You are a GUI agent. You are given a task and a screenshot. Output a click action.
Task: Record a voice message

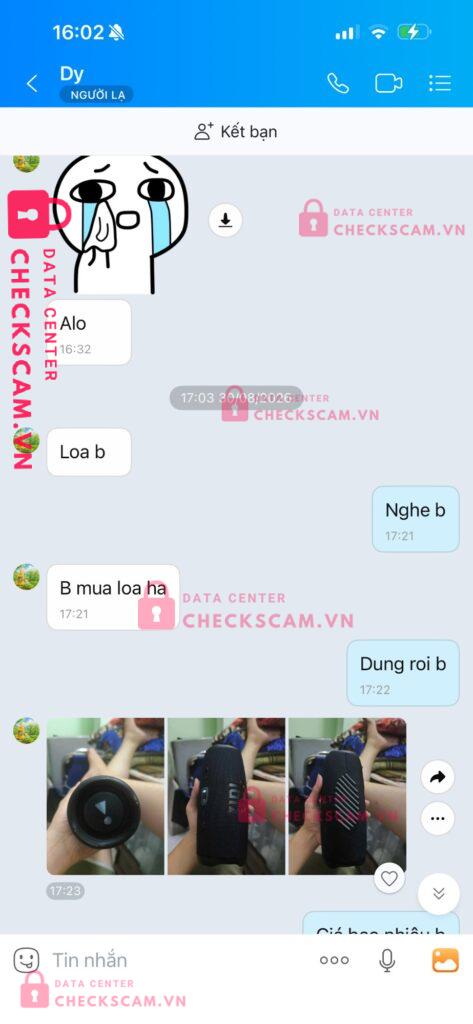pyautogui.click(x=387, y=960)
